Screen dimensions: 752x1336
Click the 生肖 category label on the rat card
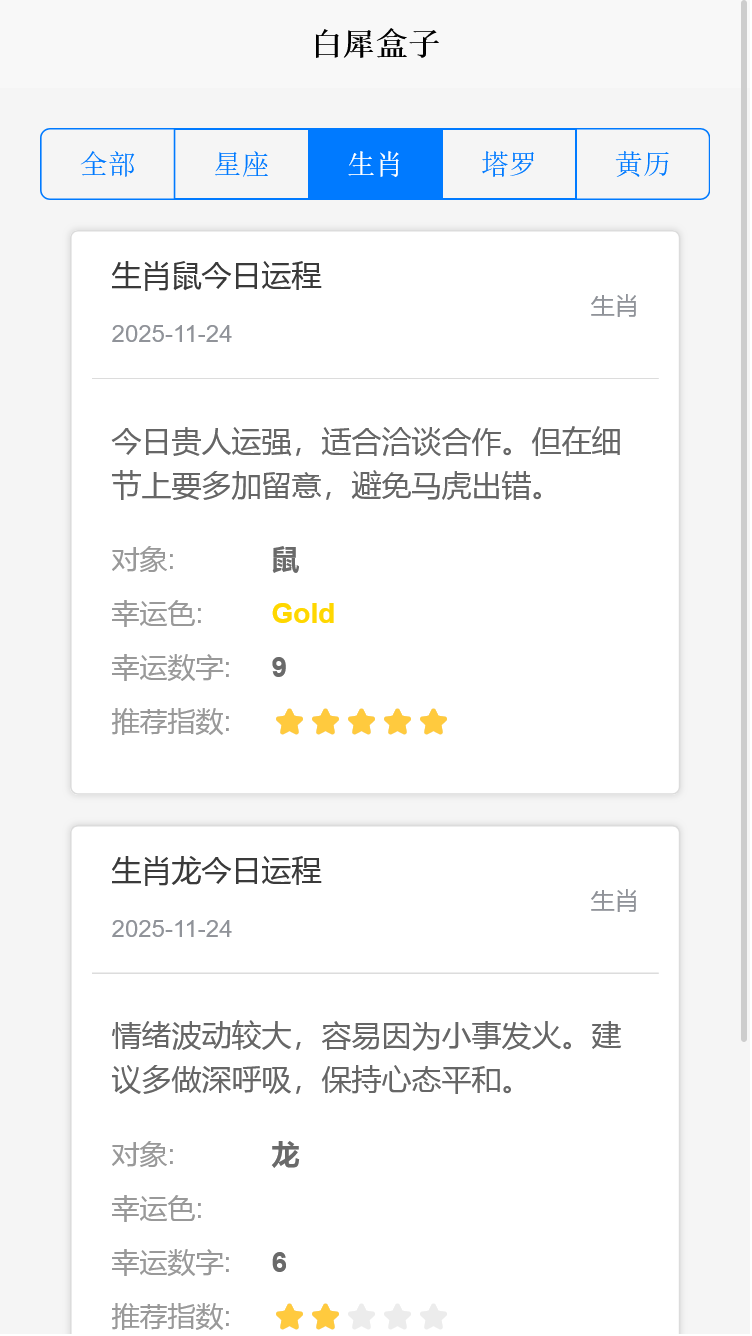click(613, 306)
